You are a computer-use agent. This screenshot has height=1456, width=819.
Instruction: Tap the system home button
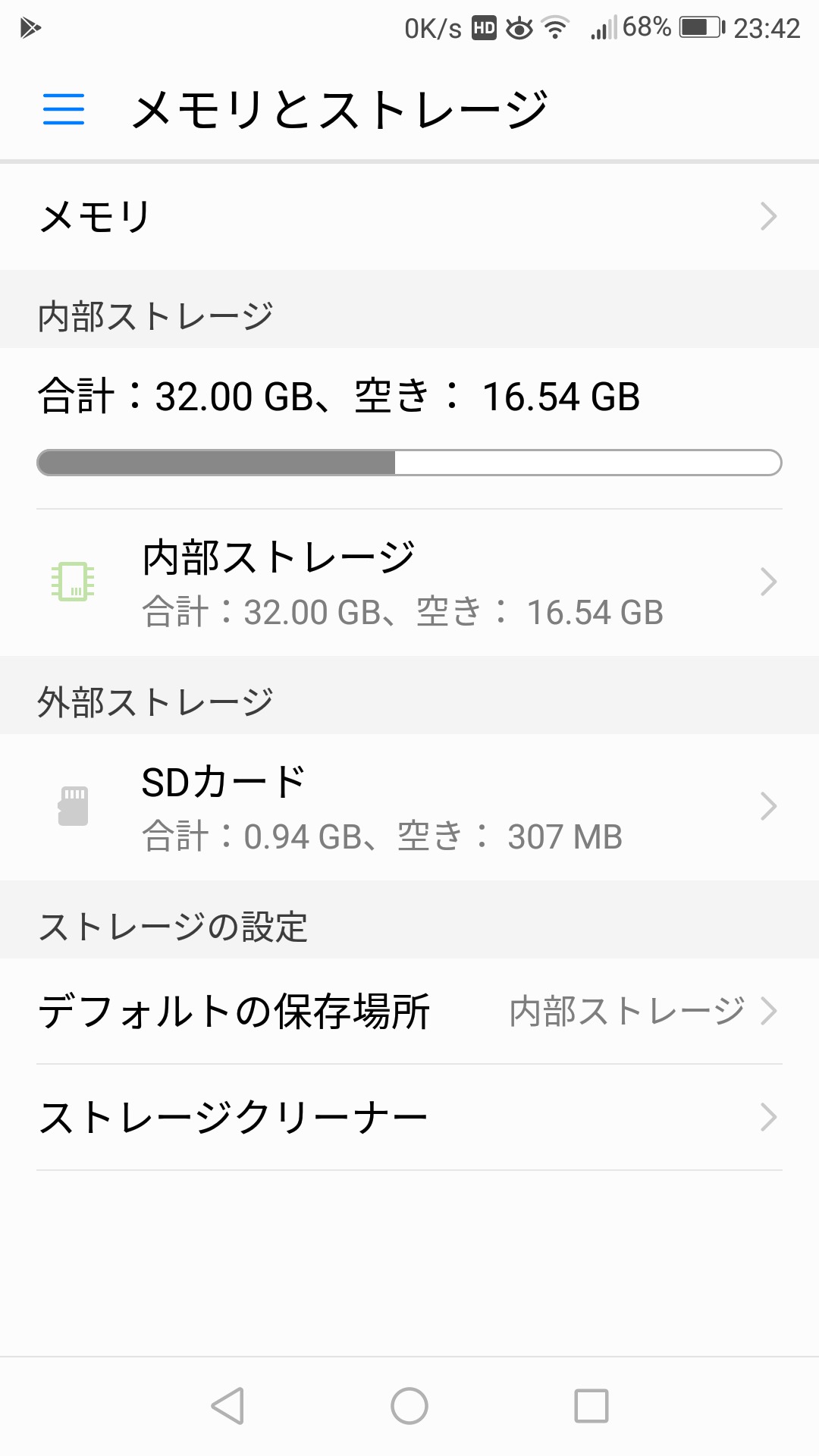(409, 1406)
